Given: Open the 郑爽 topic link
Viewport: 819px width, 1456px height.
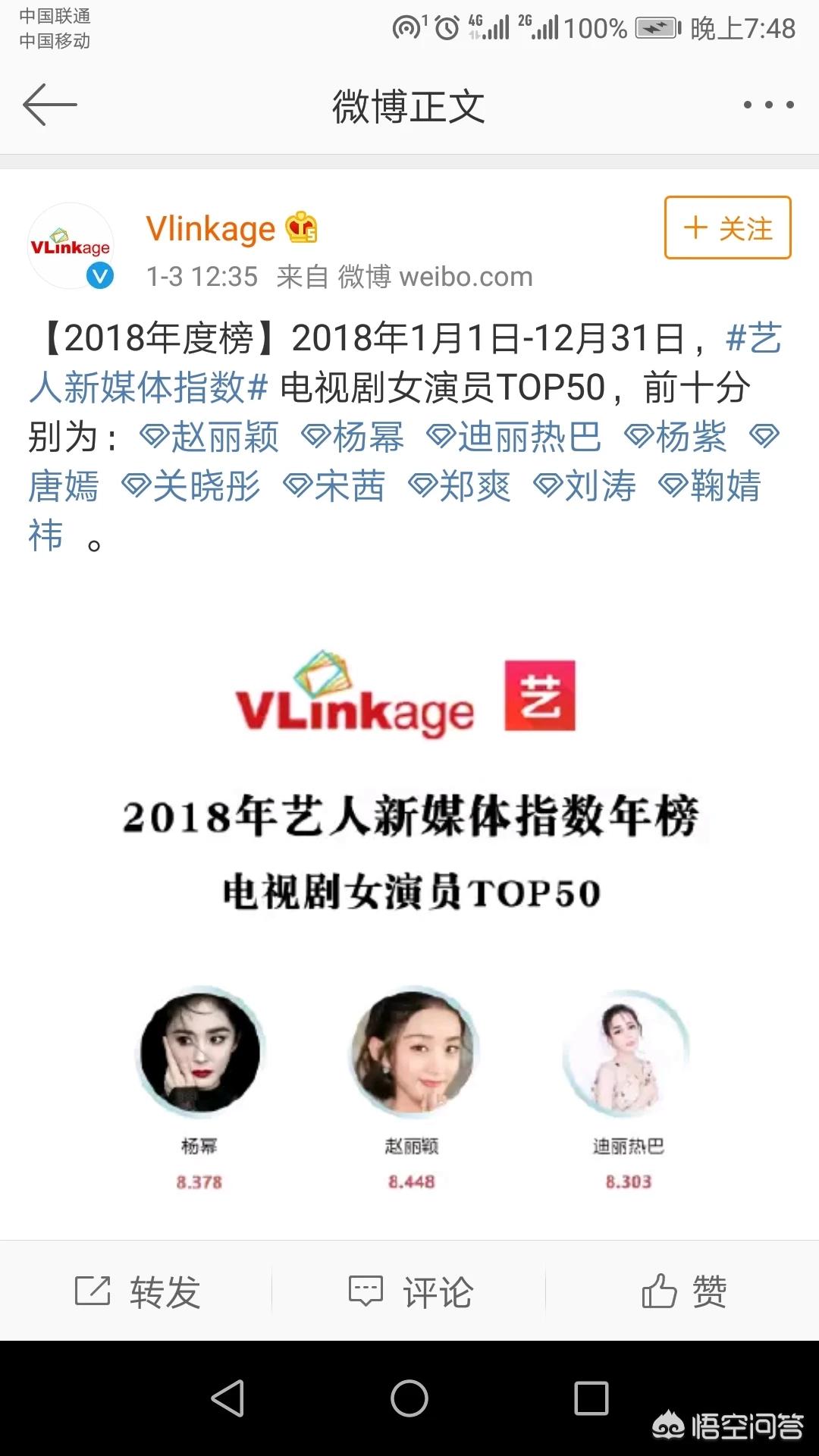Looking at the screenshot, I should pos(460,486).
